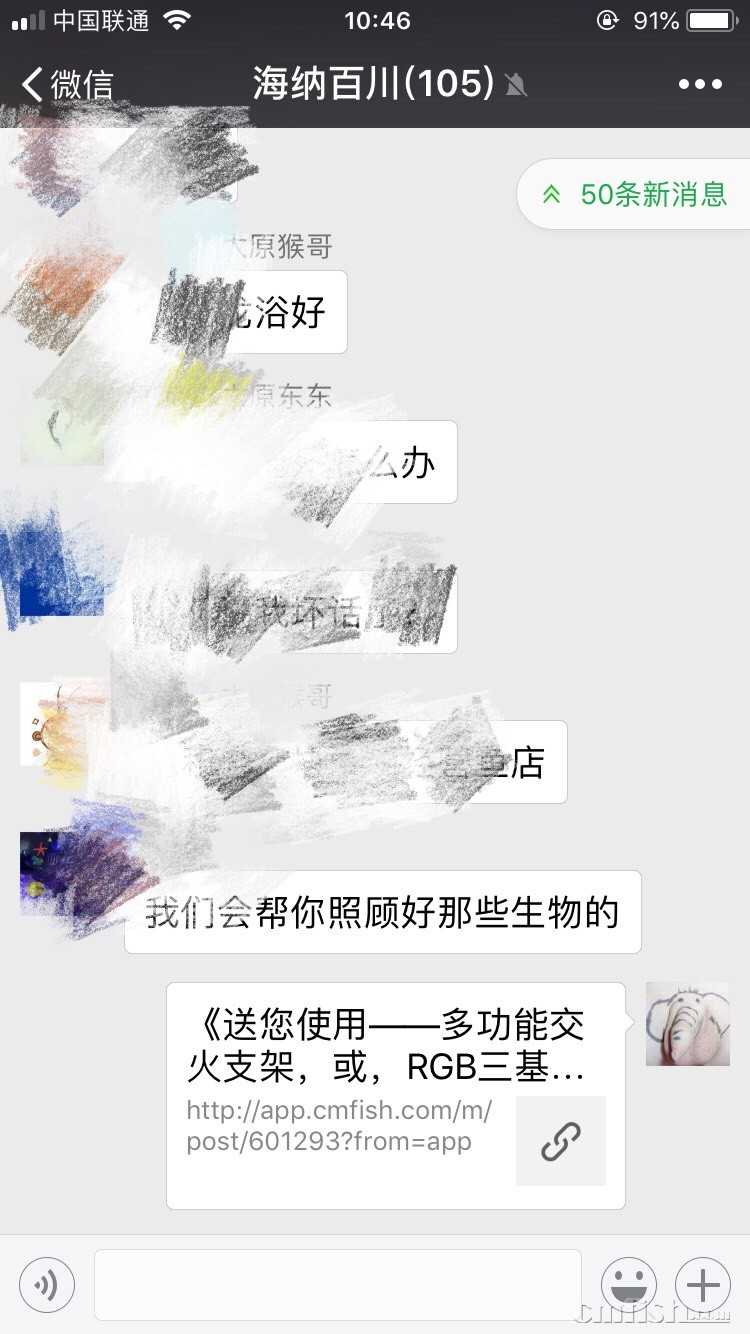750x1334 pixels.
Task: Go back to the 微信 chat list
Action: click(x=68, y=84)
